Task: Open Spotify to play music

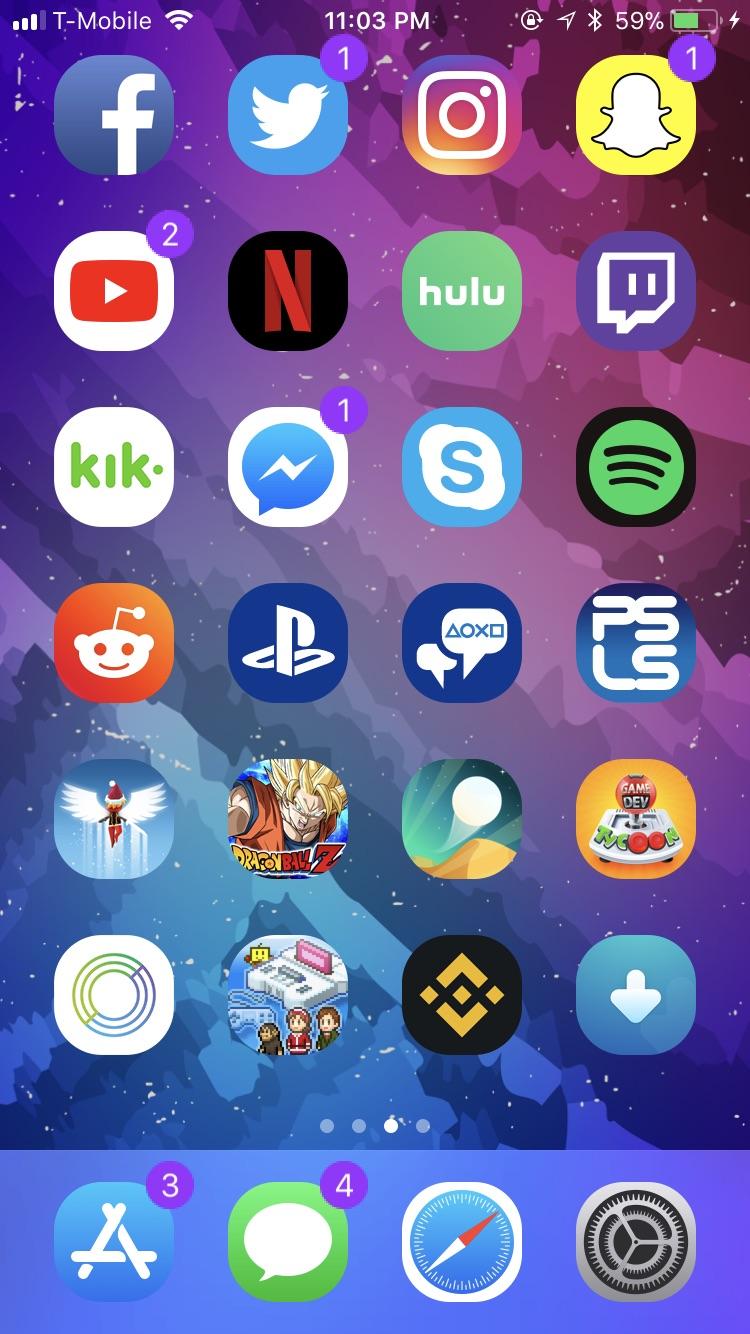Action: point(636,467)
